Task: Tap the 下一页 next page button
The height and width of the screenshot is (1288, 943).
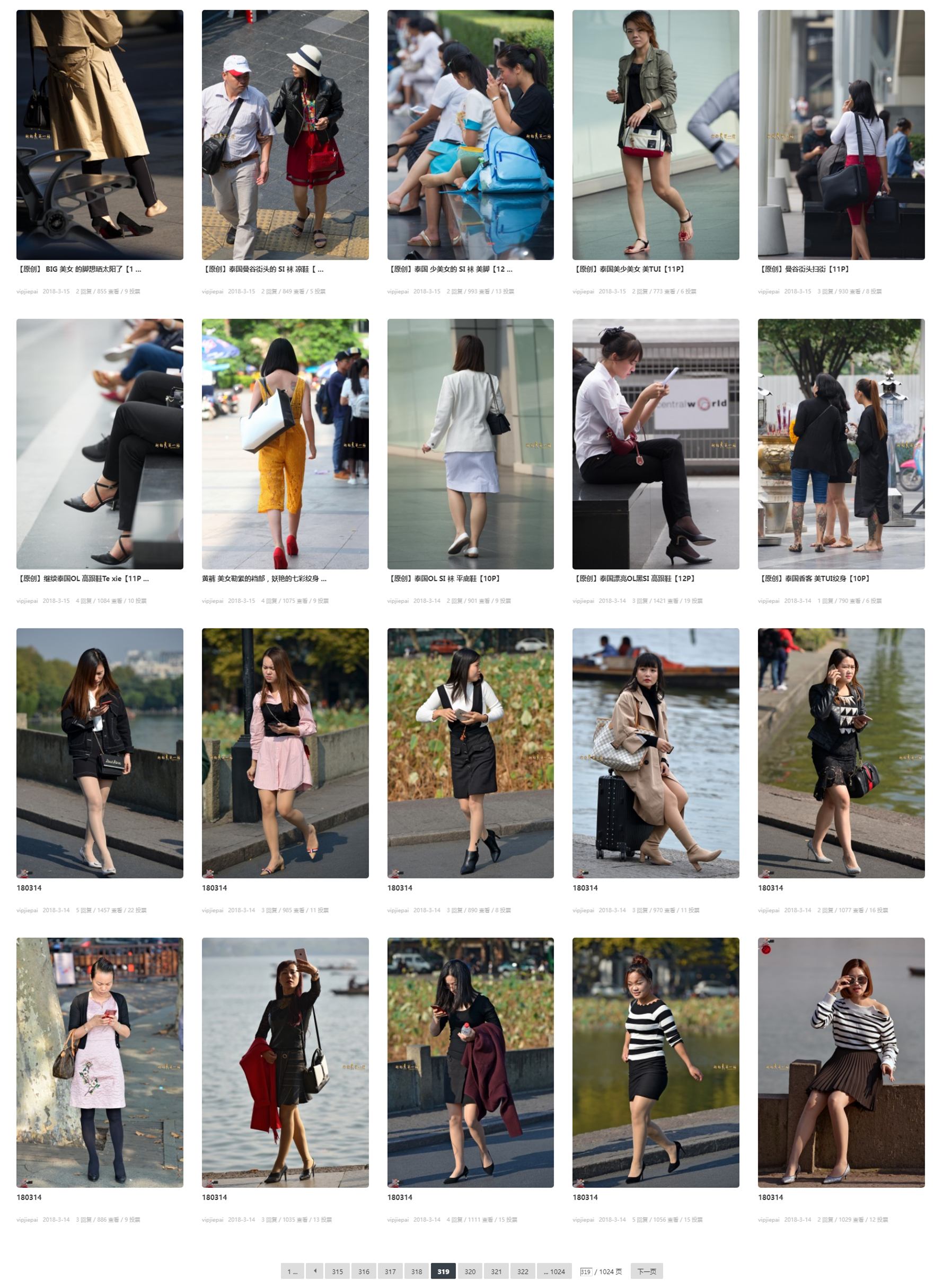Action: tap(646, 1272)
